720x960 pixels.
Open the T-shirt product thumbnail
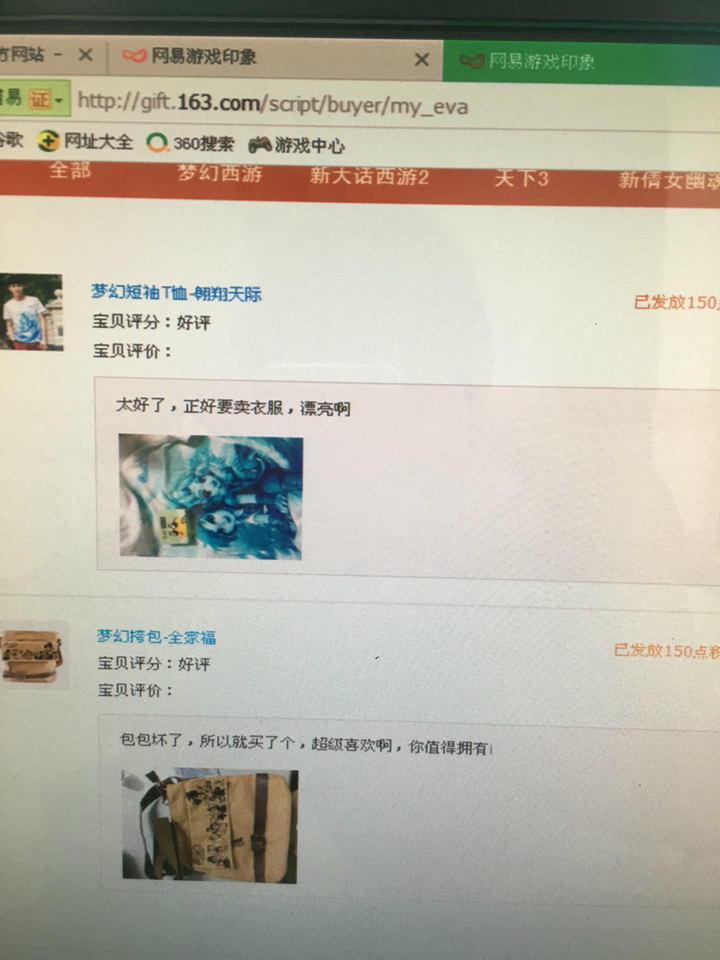point(27,311)
